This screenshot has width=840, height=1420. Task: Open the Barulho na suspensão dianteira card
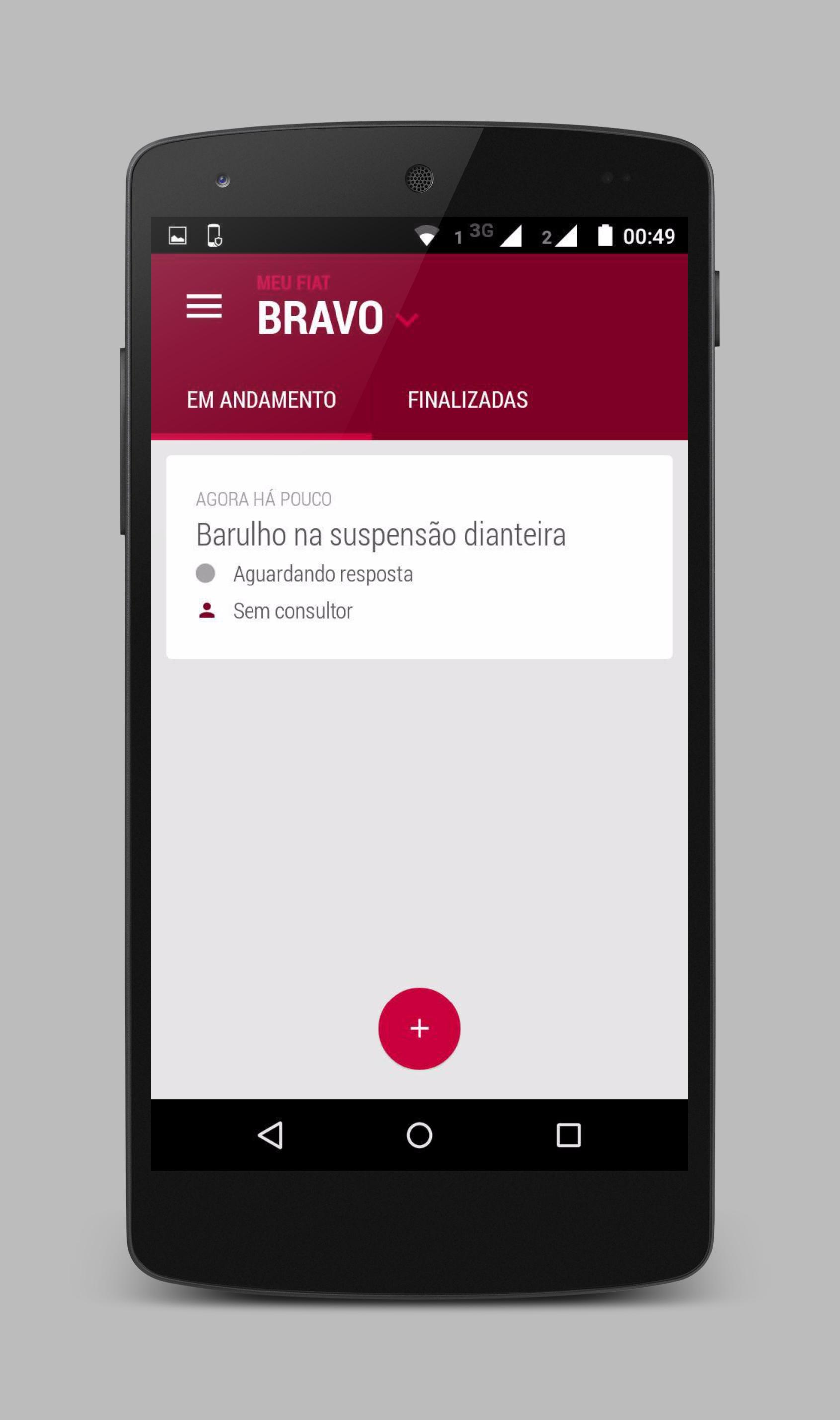pos(419,556)
